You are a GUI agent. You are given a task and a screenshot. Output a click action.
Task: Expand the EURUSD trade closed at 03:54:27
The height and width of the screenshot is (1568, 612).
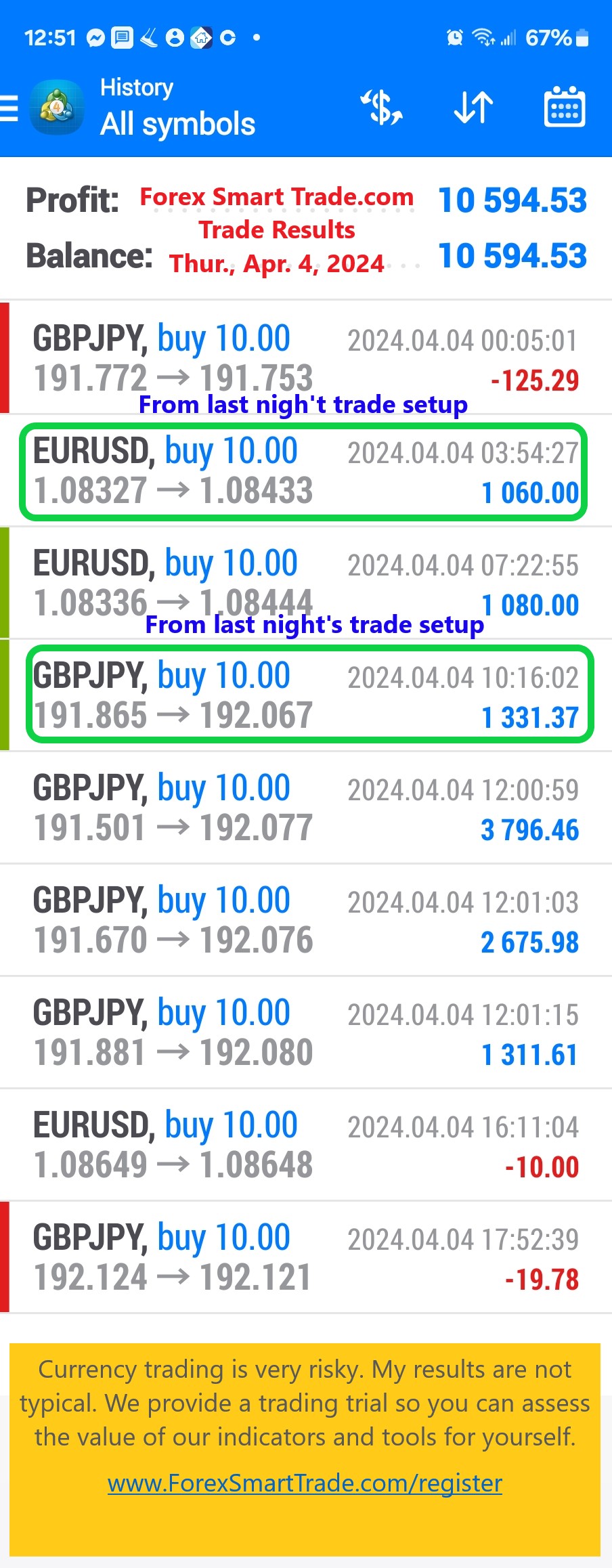click(306, 471)
